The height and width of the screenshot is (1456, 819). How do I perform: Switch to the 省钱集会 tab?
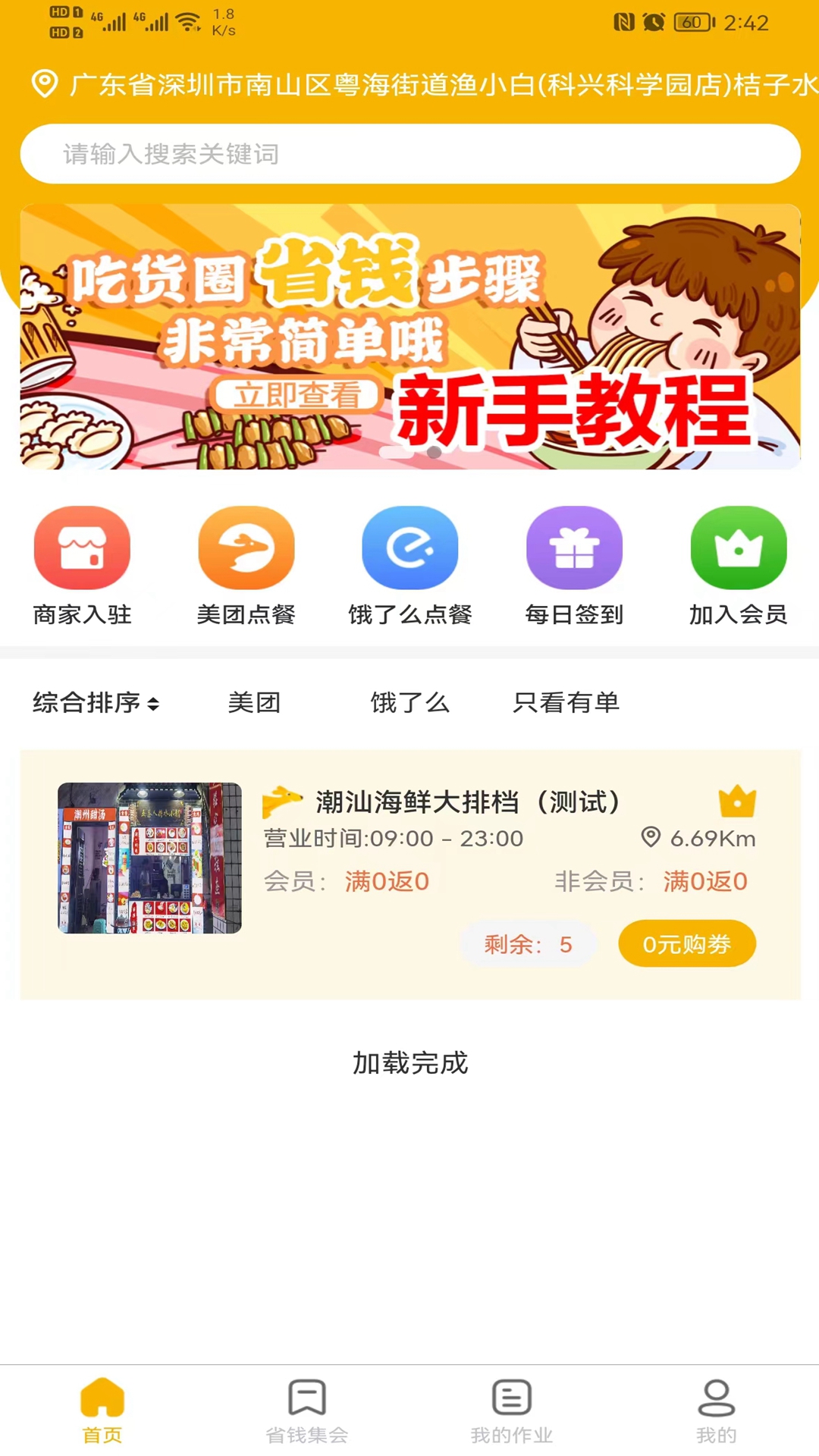307,1411
